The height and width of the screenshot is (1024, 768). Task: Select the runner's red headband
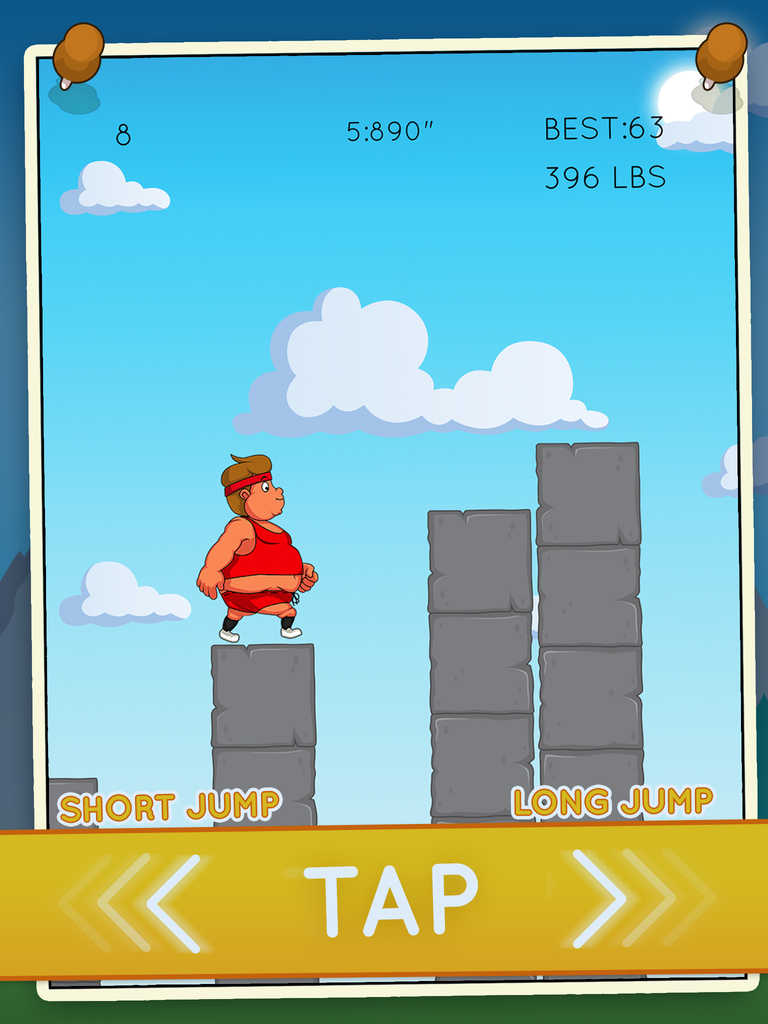246,485
